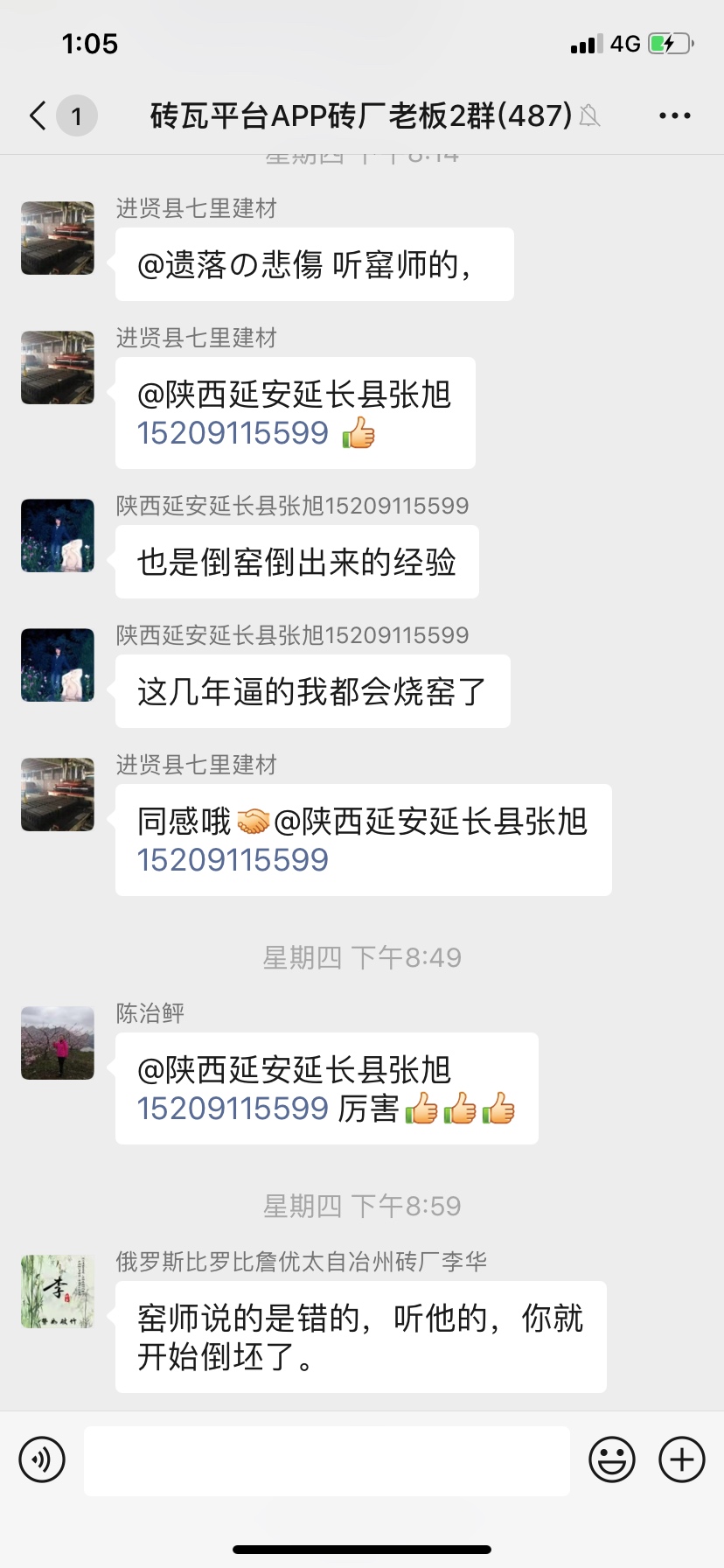The image size is (724, 1568).
Task: Open the plus attachment menu
Action: pyautogui.click(x=682, y=1459)
